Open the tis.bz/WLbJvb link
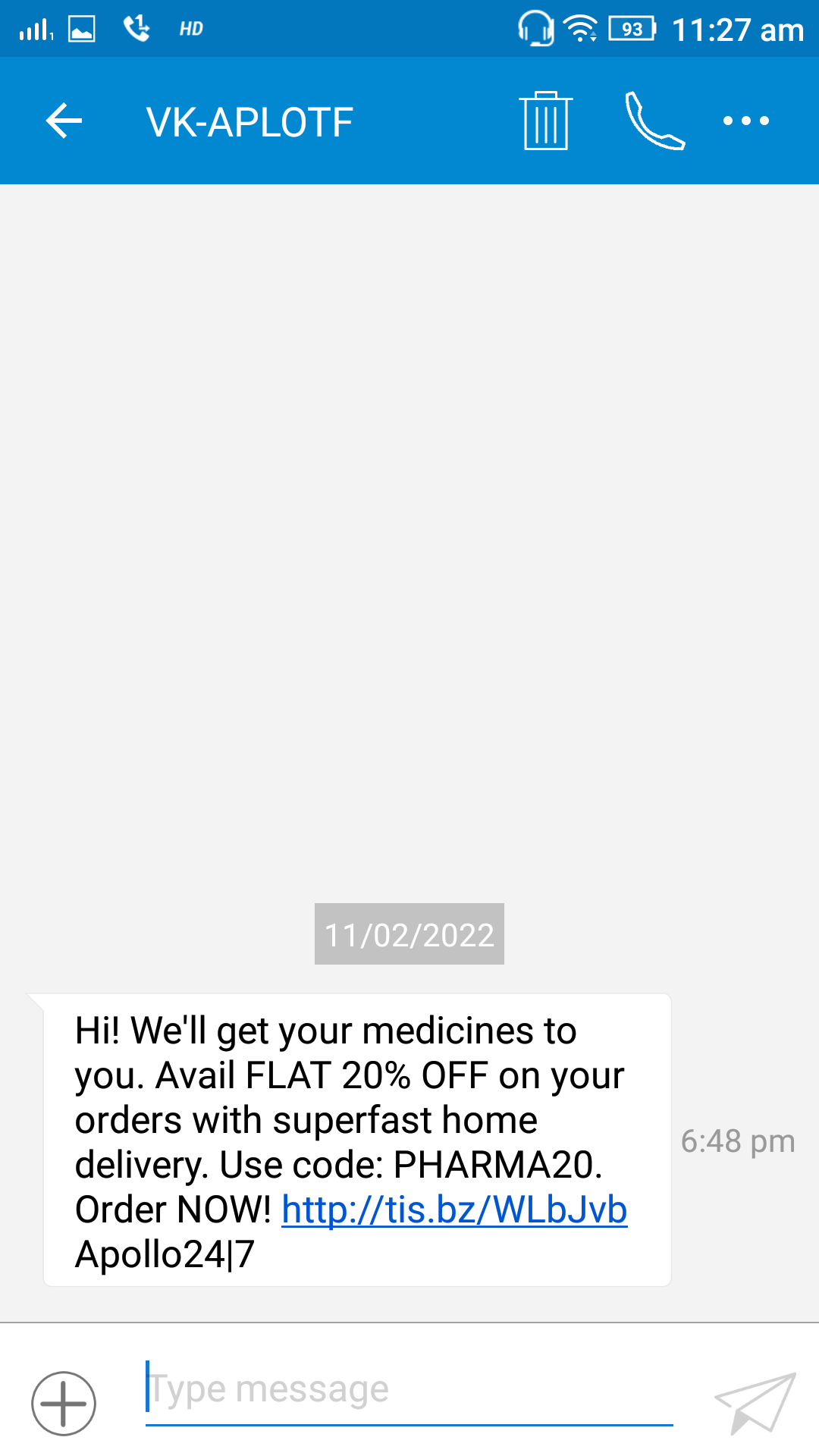819x1456 pixels. (454, 1210)
